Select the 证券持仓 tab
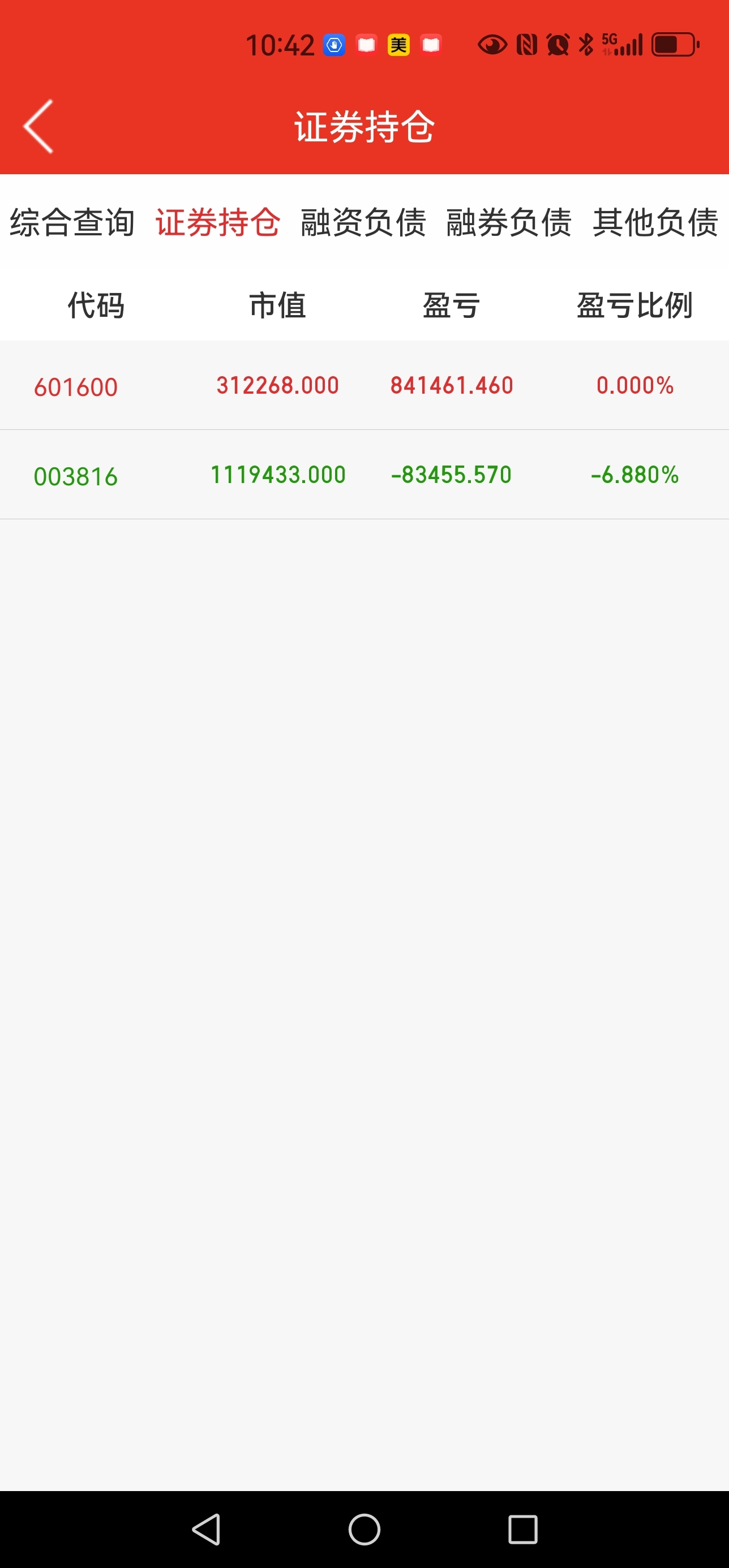This screenshot has height=1568, width=729. click(217, 222)
